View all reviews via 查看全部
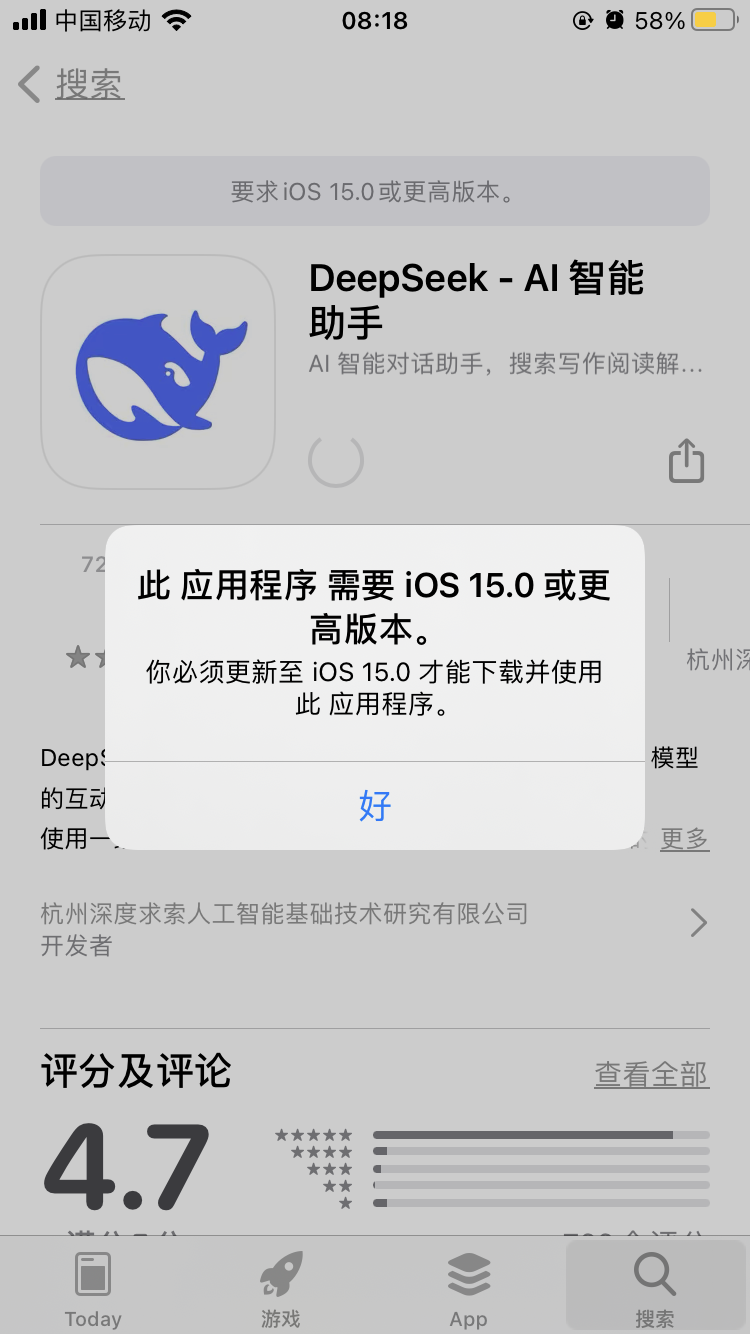This screenshot has height=1334, width=750. pos(652,1075)
